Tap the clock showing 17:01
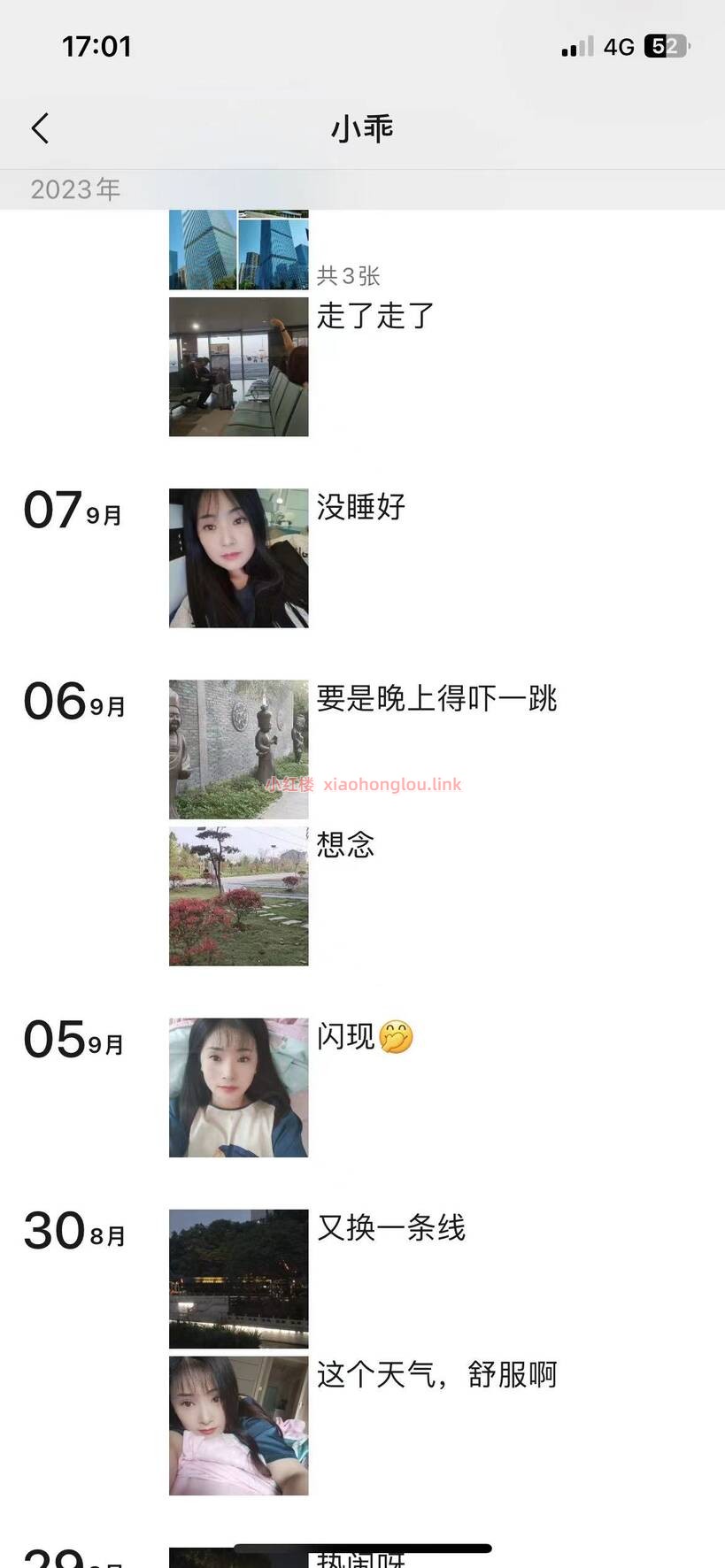Screen dimensions: 725x1568 point(98,47)
